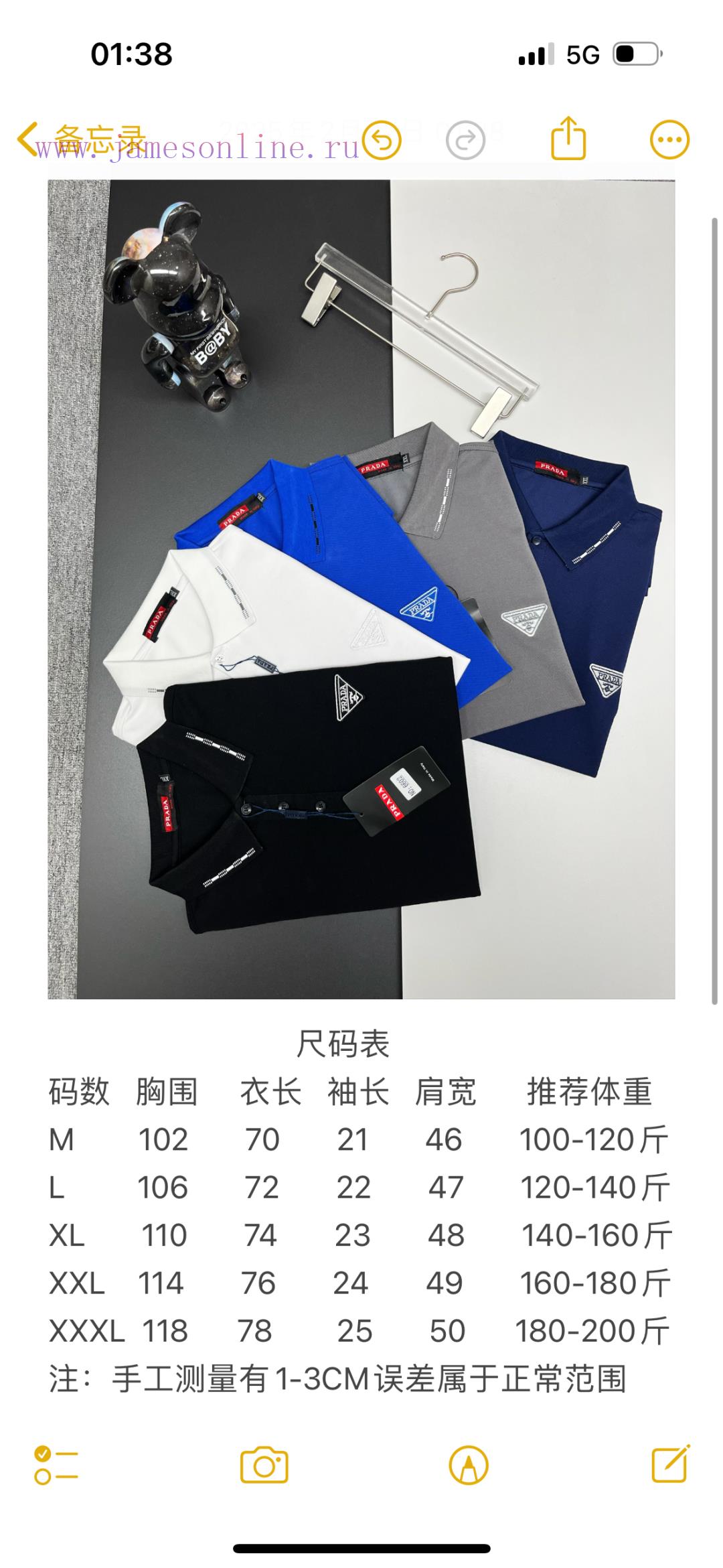Redo the last edit
Image resolution: width=723 pixels, height=1568 pixels.
click(465, 140)
